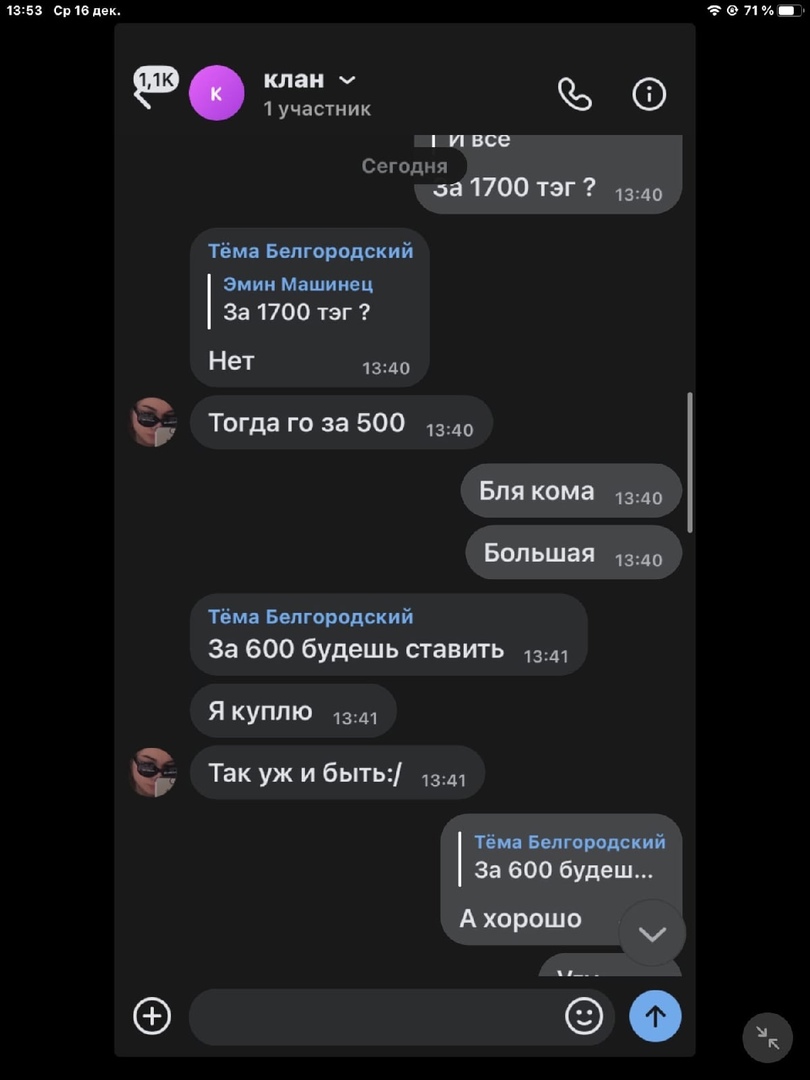Open Тёма Белгородский's profile above "За 600 будешь ставить"

point(310,617)
